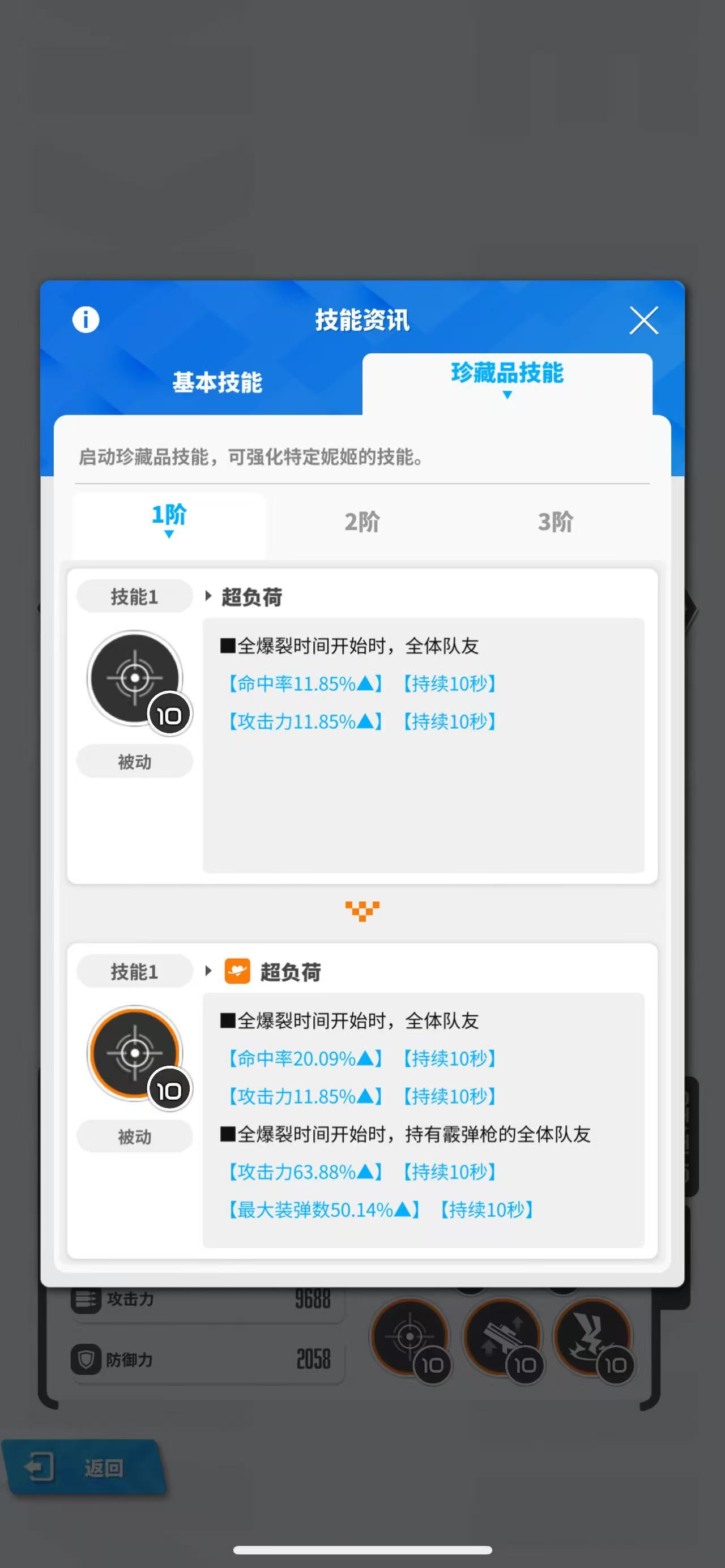This screenshot has width=725, height=1568.
Task: Select the 珍藏品技能 tab
Action: pyautogui.click(x=507, y=374)
